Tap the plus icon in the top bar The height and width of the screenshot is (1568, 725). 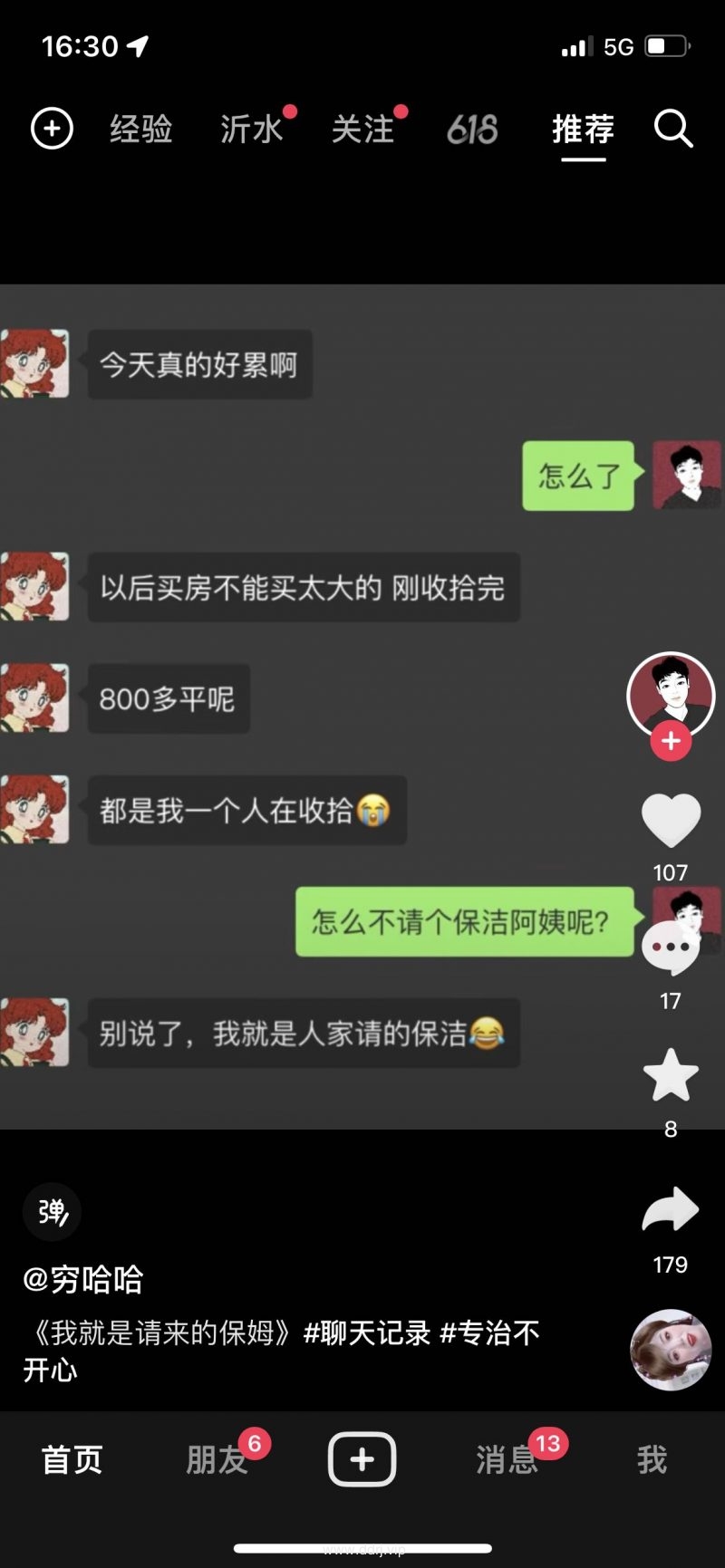click(x=52, y=129)
